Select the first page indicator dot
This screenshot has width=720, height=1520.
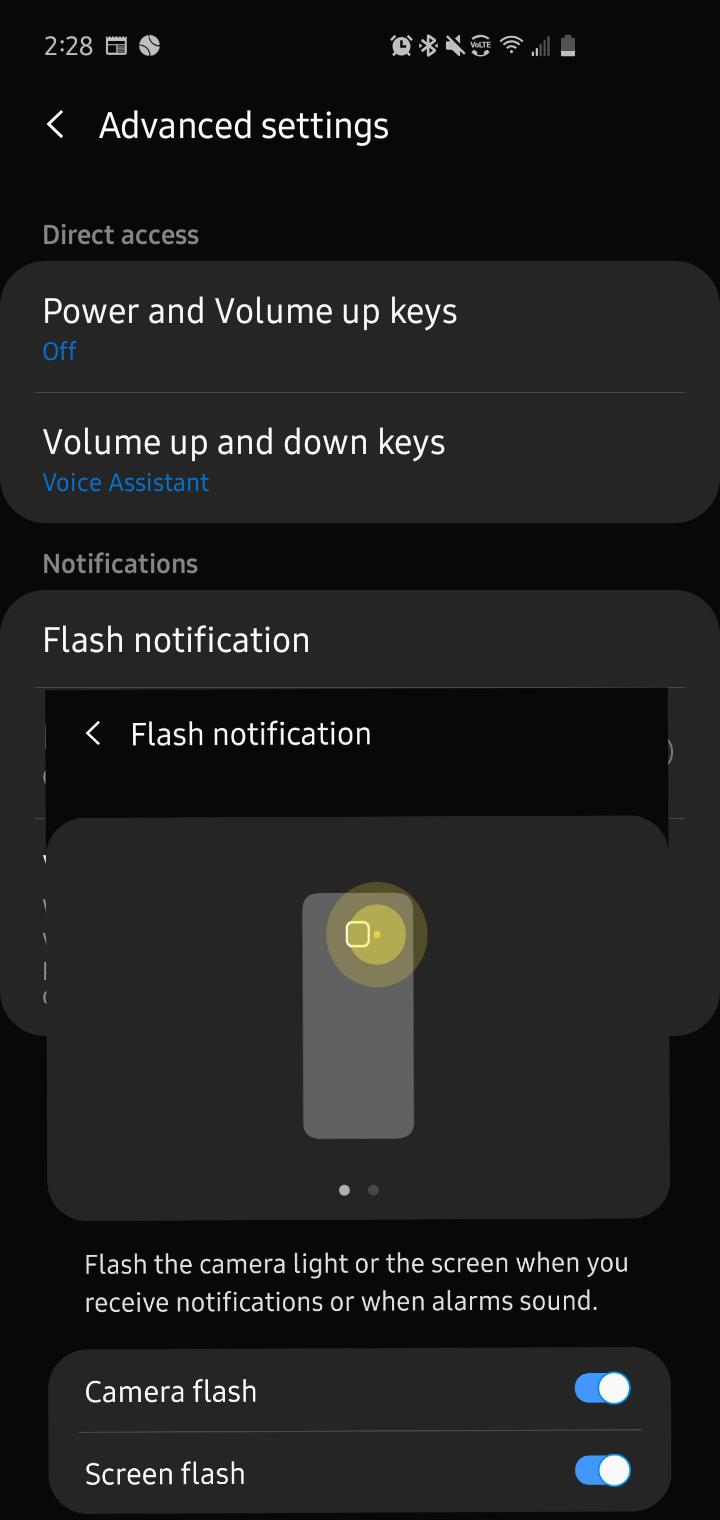[x=344, y=1190]
